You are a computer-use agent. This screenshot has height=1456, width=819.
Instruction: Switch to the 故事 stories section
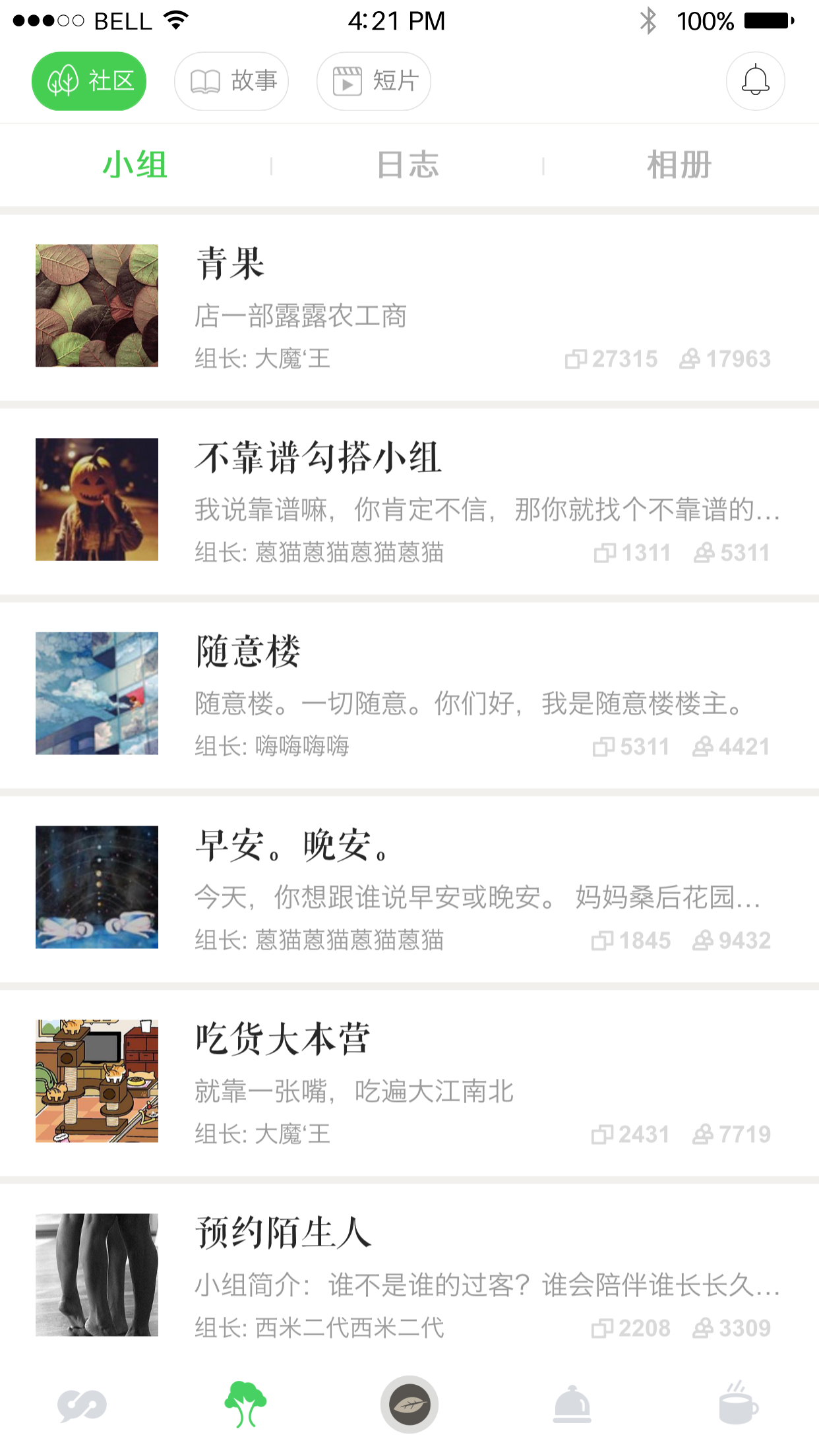pyautogui.click(x=231, y=81)
